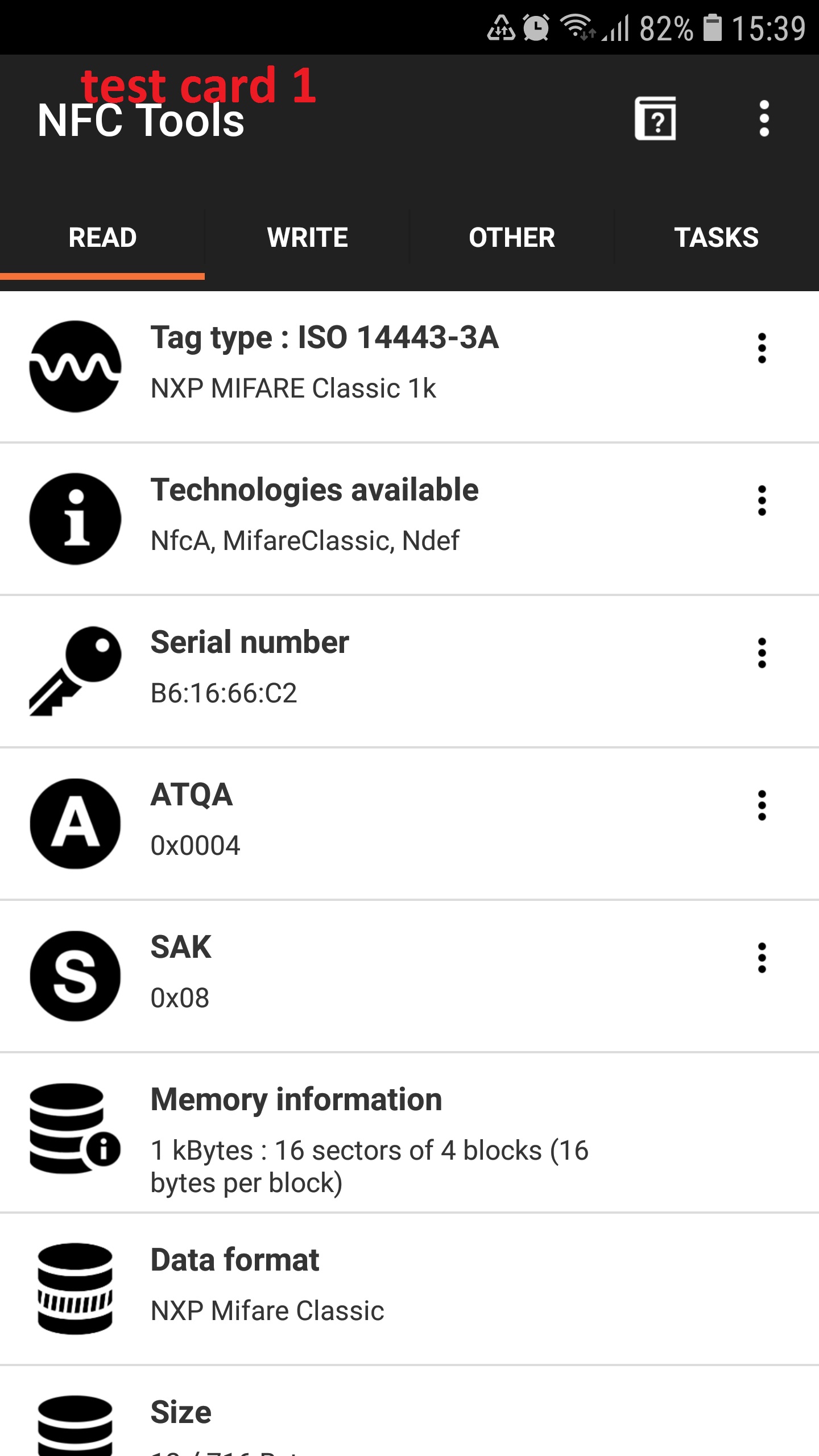This screenshot has width=819, height=1456.
Task: Open the app bar overflow menu
Action: 764,119
